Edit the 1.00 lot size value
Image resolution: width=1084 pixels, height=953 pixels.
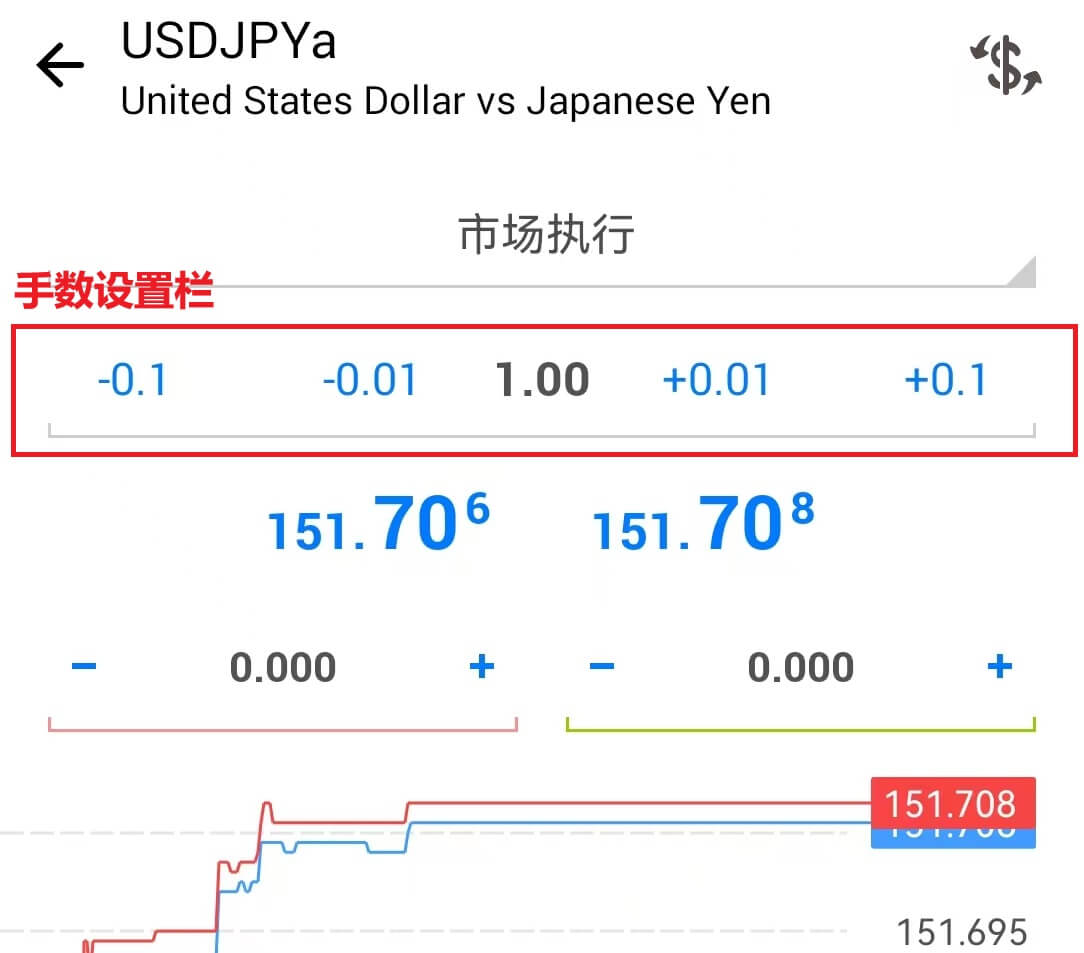(543, 381)
